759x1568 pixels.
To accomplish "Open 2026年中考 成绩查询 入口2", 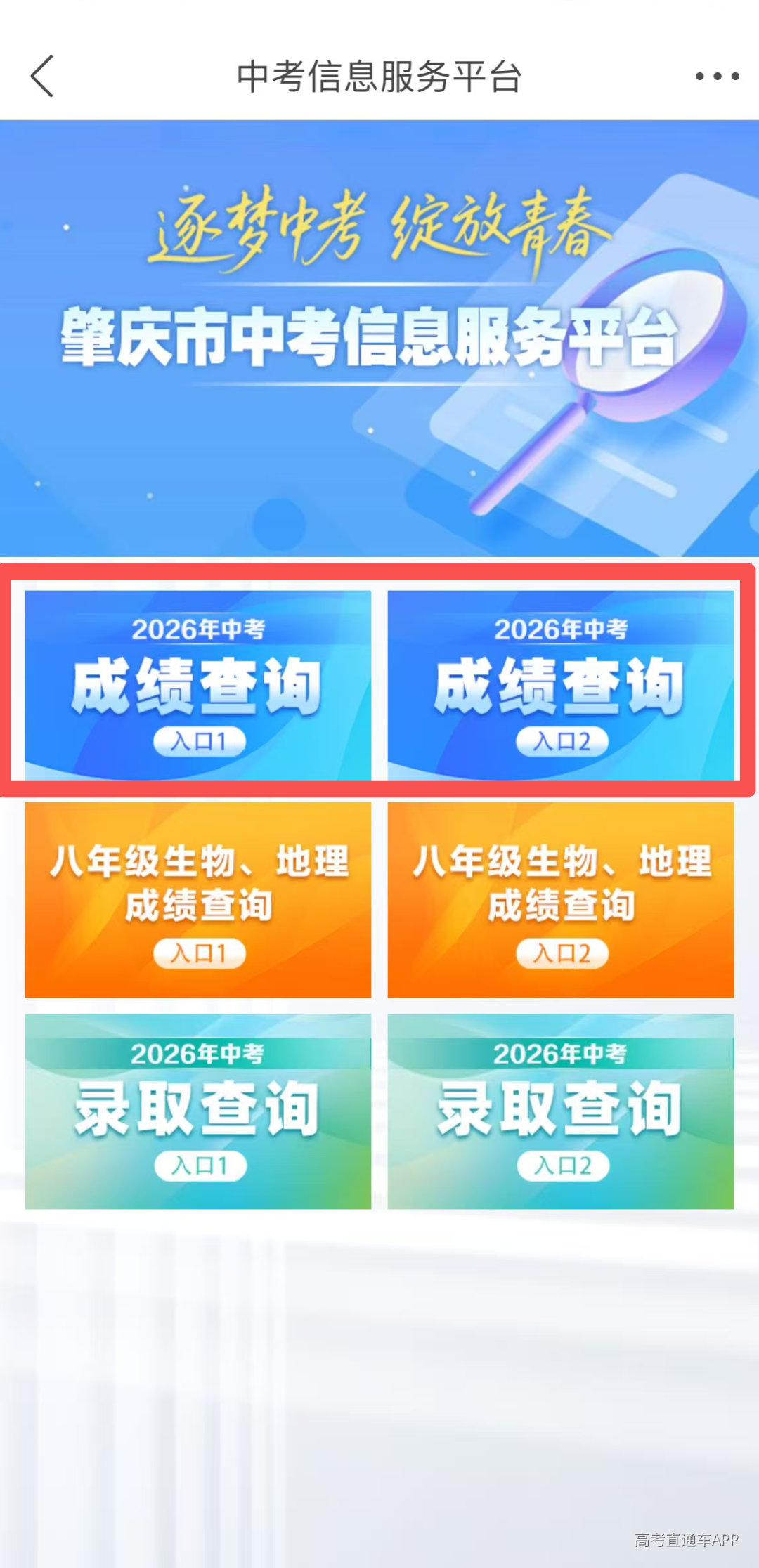I will pos(561,685).
